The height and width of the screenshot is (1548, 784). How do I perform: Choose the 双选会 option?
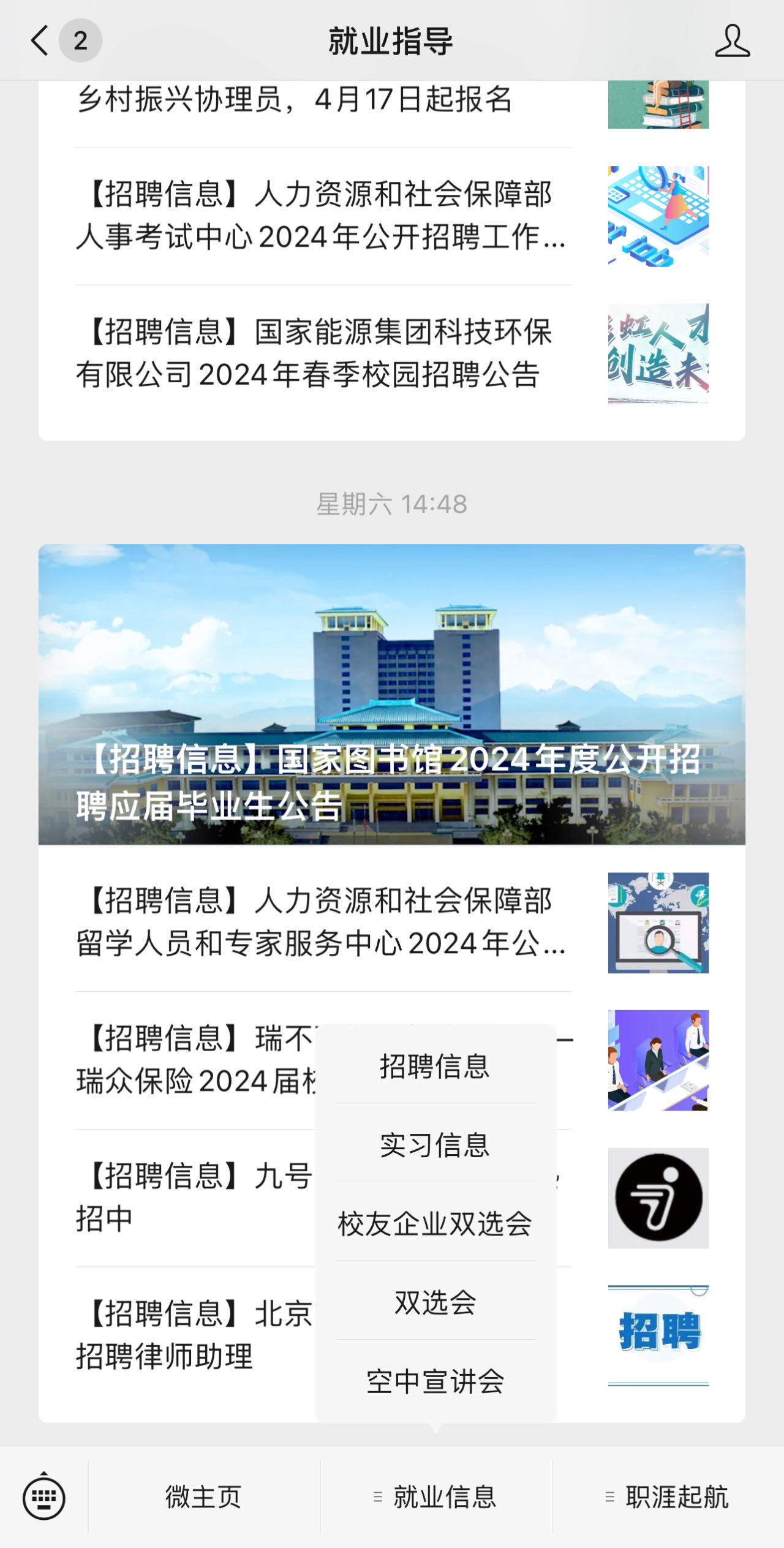pos(435,1302)
